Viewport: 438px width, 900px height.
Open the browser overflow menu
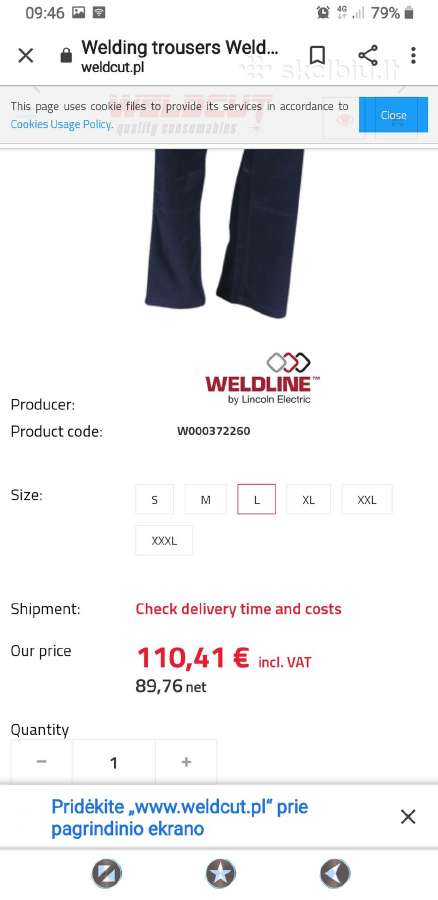tap(413, 56)
